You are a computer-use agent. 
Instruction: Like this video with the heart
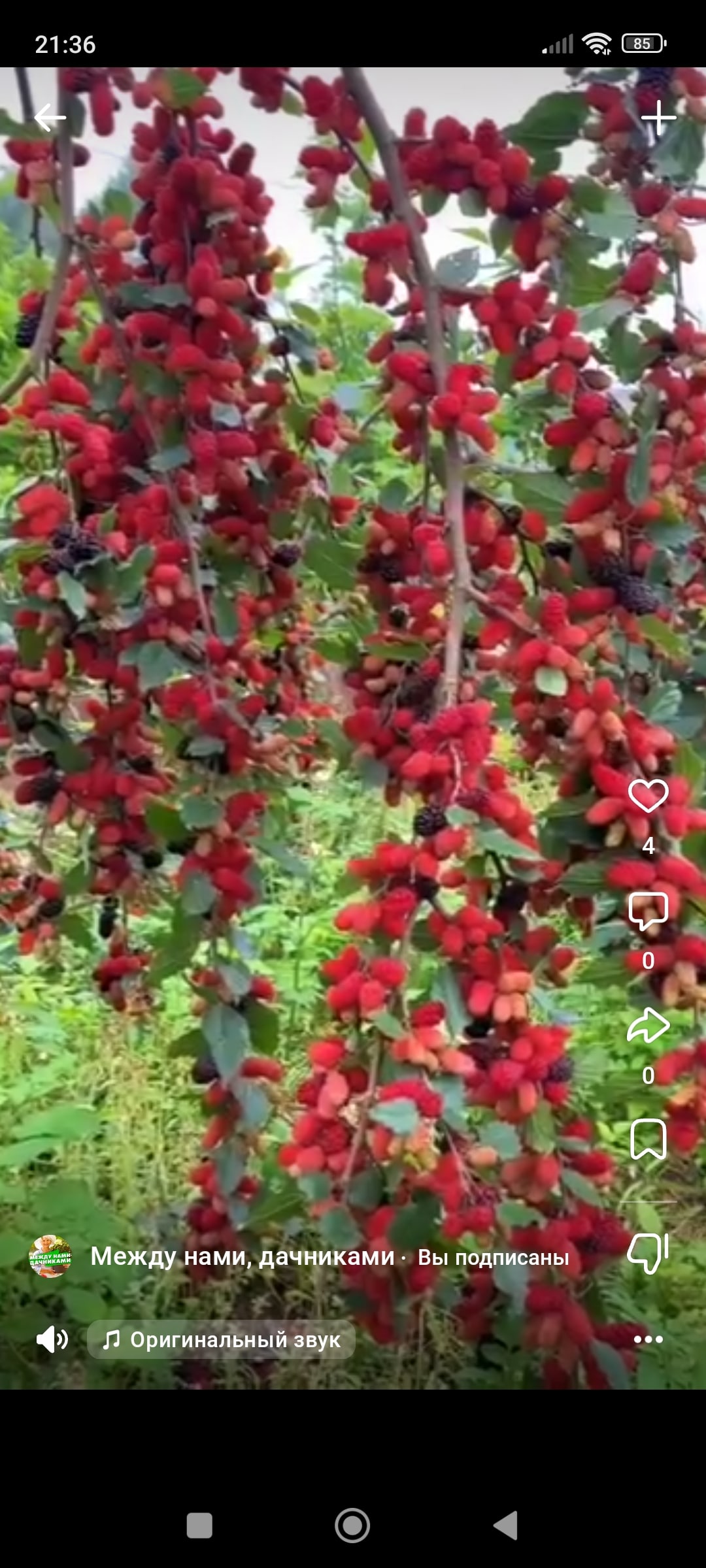648,796
